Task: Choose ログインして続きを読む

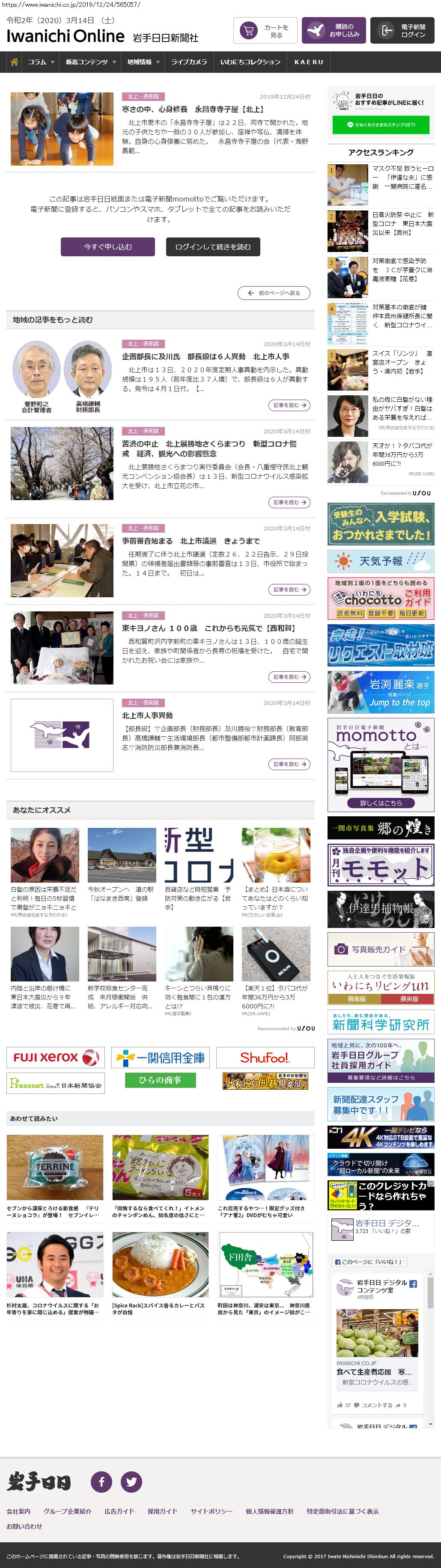Action: pyautogui.click(x=213, y=246)
